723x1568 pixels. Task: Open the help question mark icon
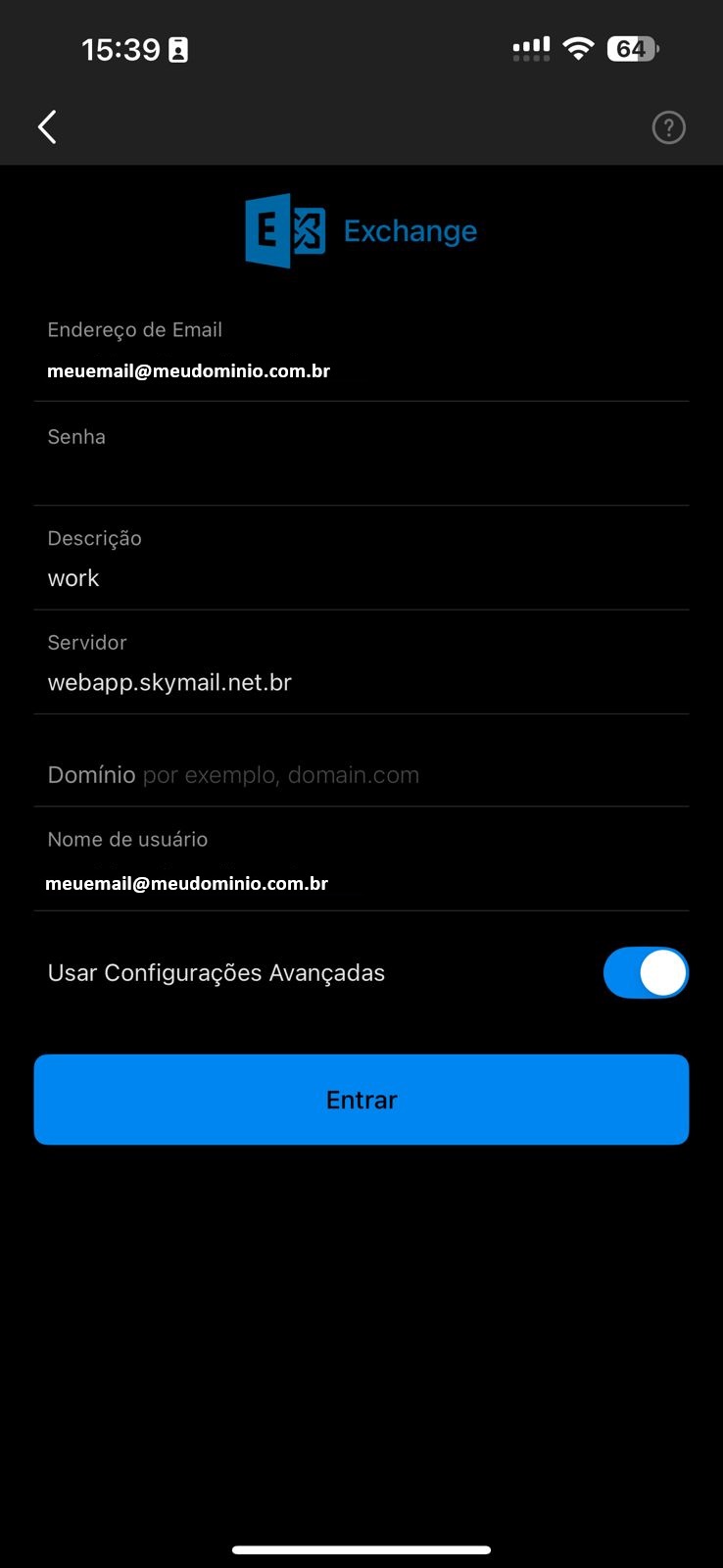click(x=669, y=127)
